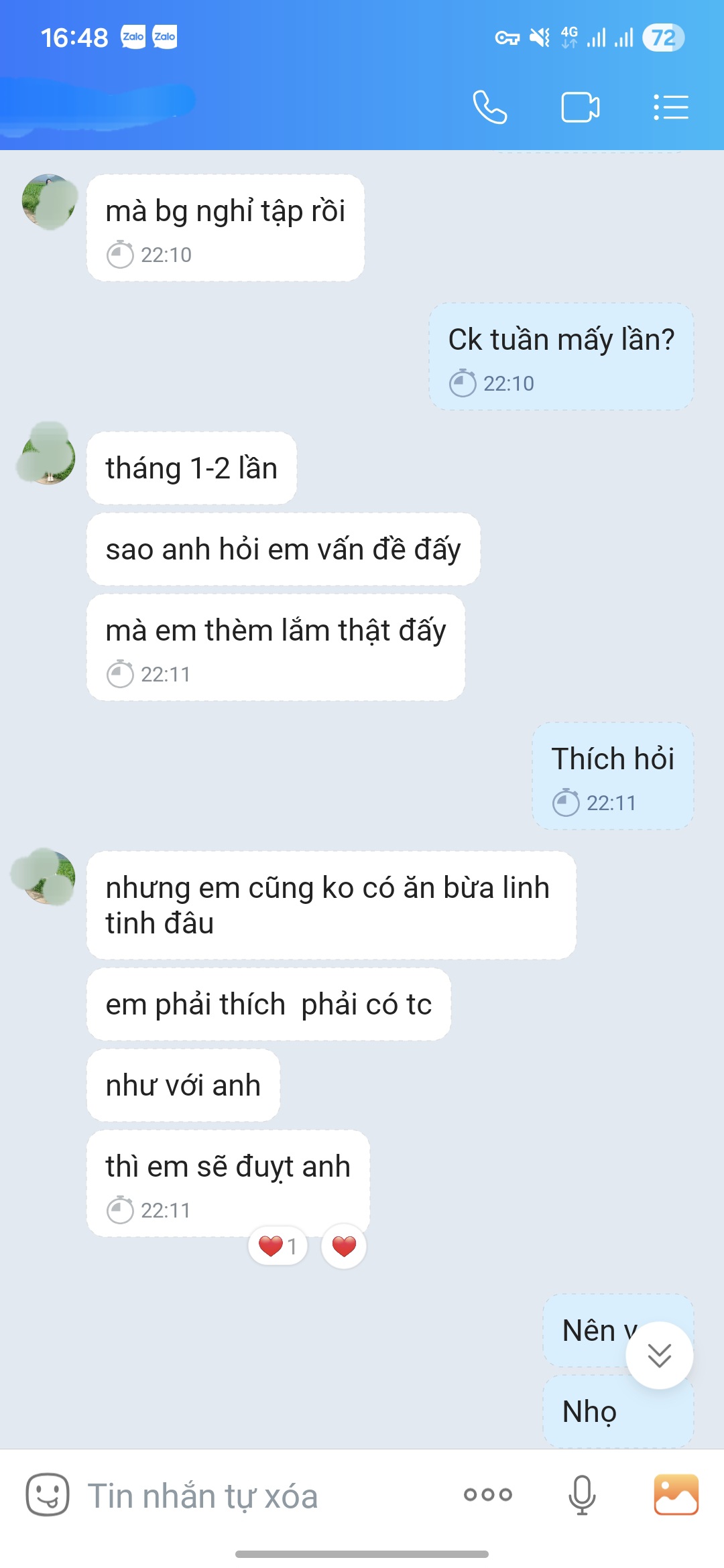
Task: Open the avatar beside "mà bg nghỉ tập rồi"
Action: click(49, 201)
